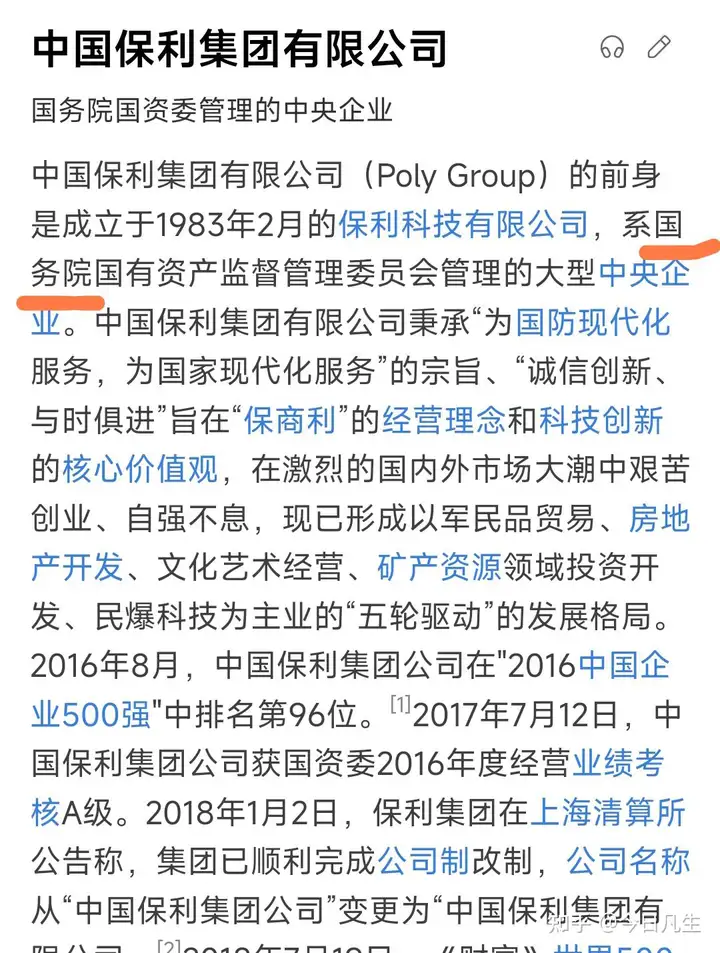Open the 经营理念 link
This screenshot has width=720, height=953.
tap(443, 420)
